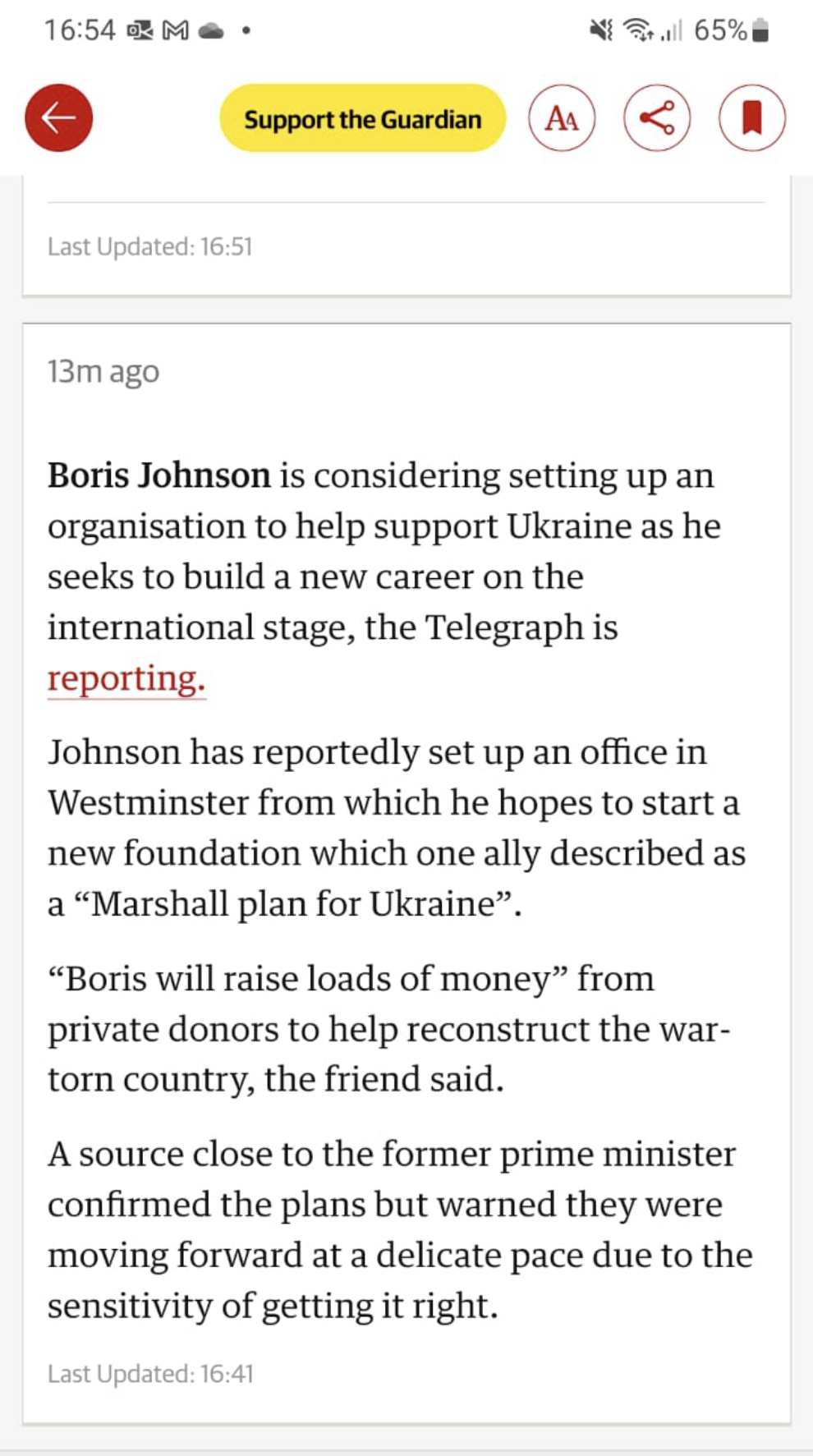Open the text size settings
The image size is (813, 1456).
[562, 119]
